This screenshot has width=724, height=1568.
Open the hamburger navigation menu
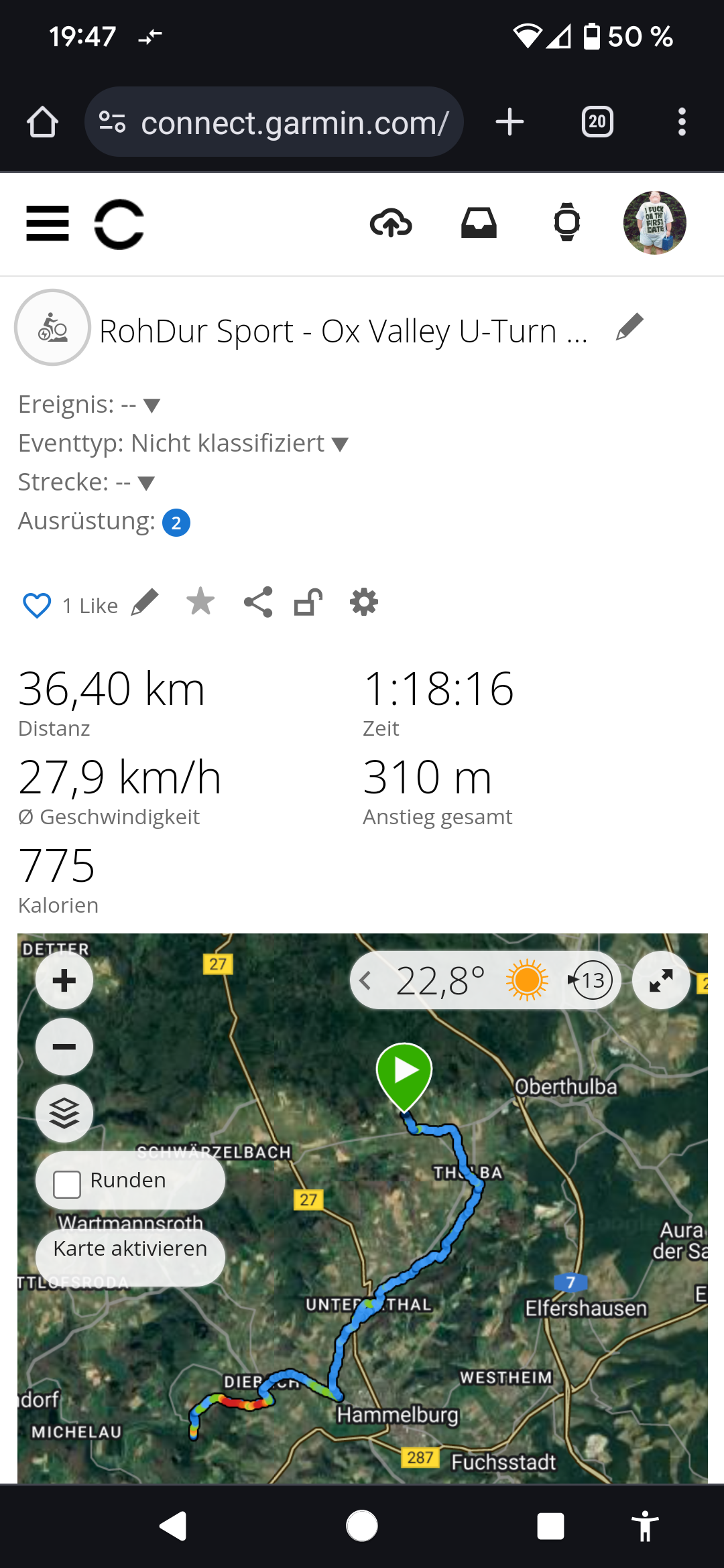coord(48,223)
